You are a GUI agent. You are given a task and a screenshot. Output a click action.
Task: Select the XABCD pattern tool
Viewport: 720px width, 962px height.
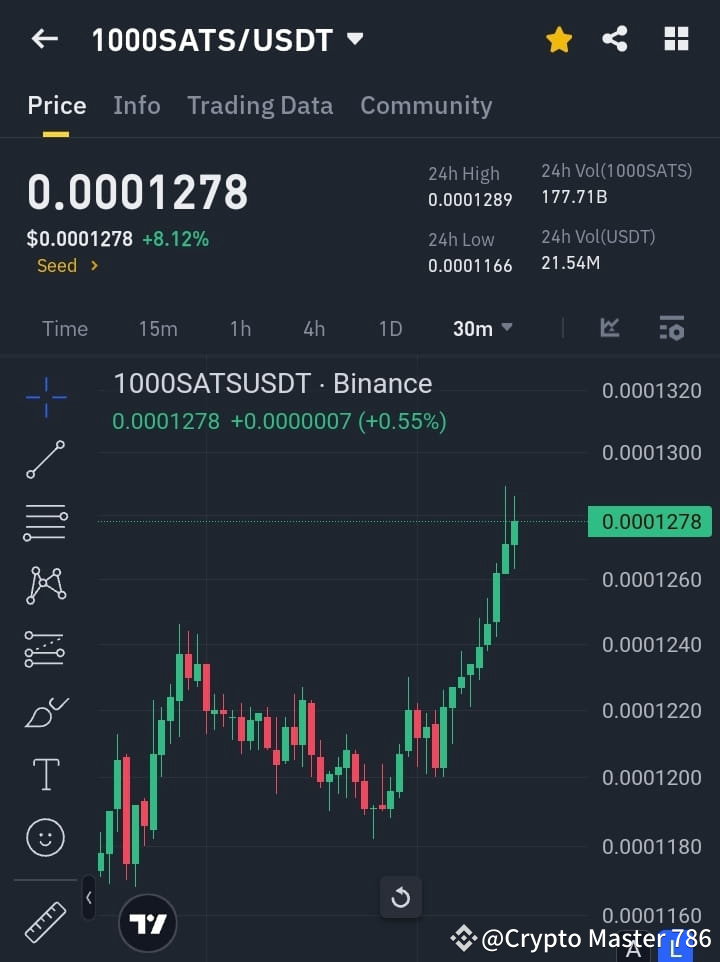[x=45, y=585]
